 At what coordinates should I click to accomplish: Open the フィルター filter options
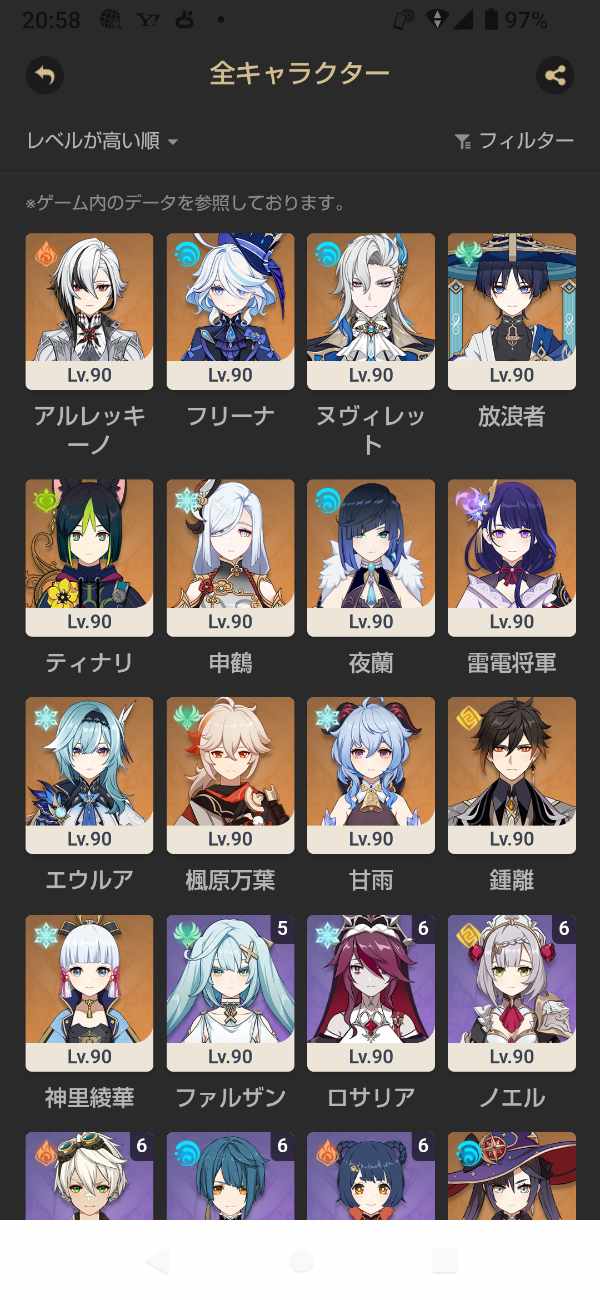coord(514,141)
